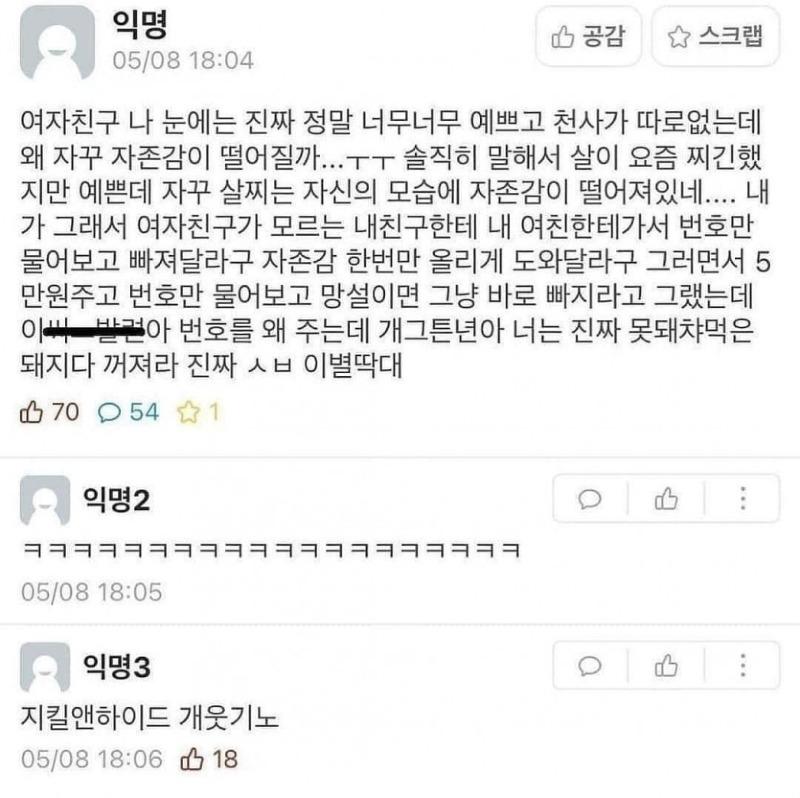This screenshot has width=800, height=798.
Task: Reply to 익명2's comment
Action: pos(590,498)
